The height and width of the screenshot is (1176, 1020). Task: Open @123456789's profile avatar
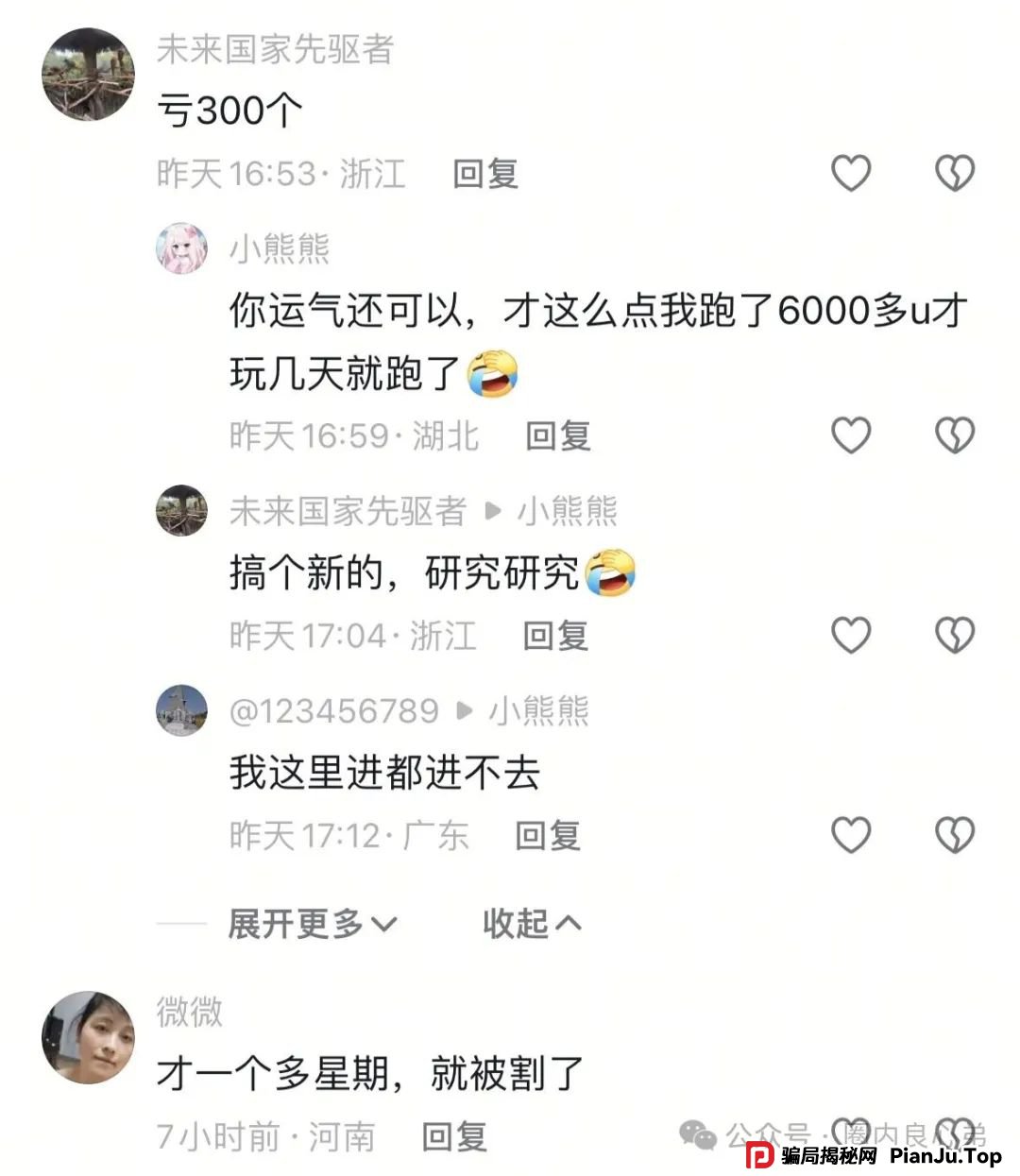[181, 710]
